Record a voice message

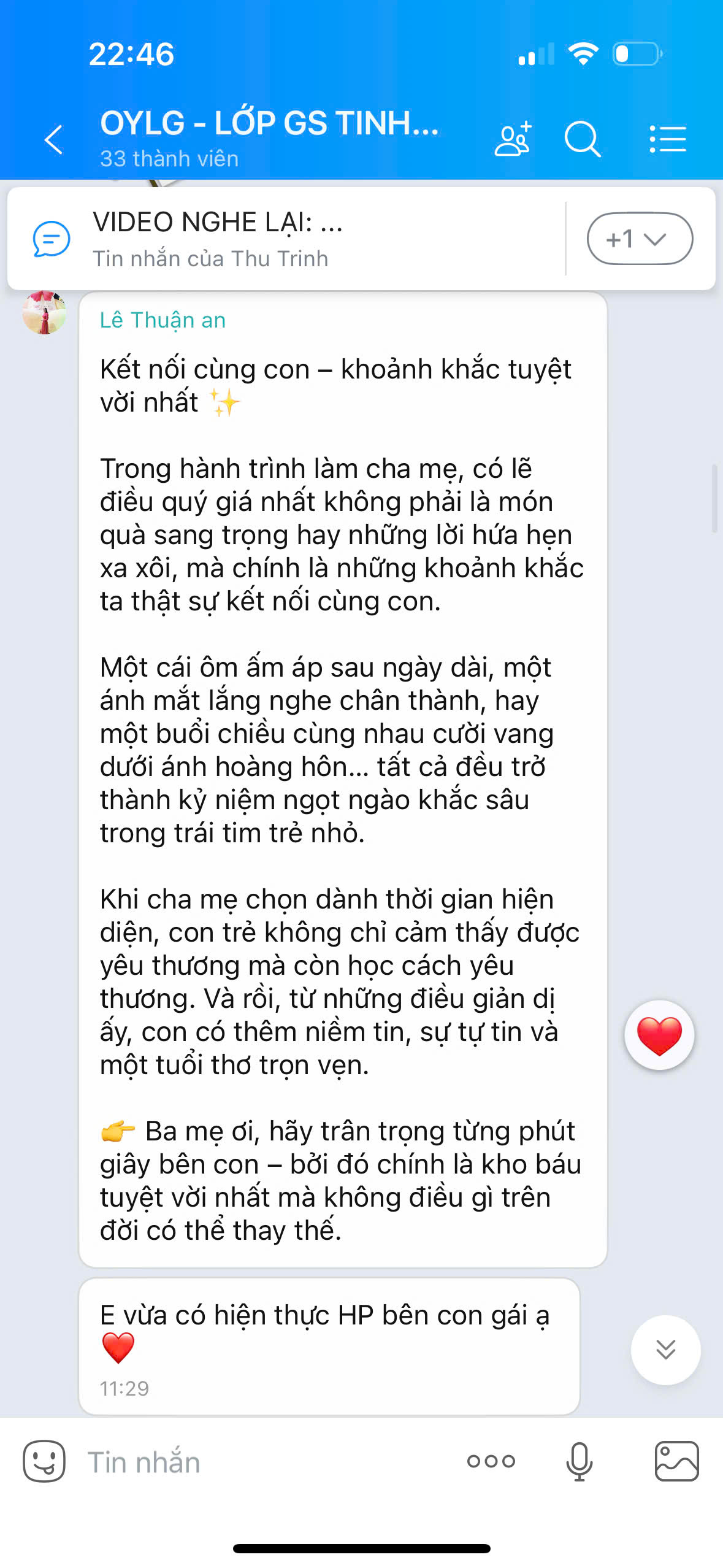tap(579, 1461)
